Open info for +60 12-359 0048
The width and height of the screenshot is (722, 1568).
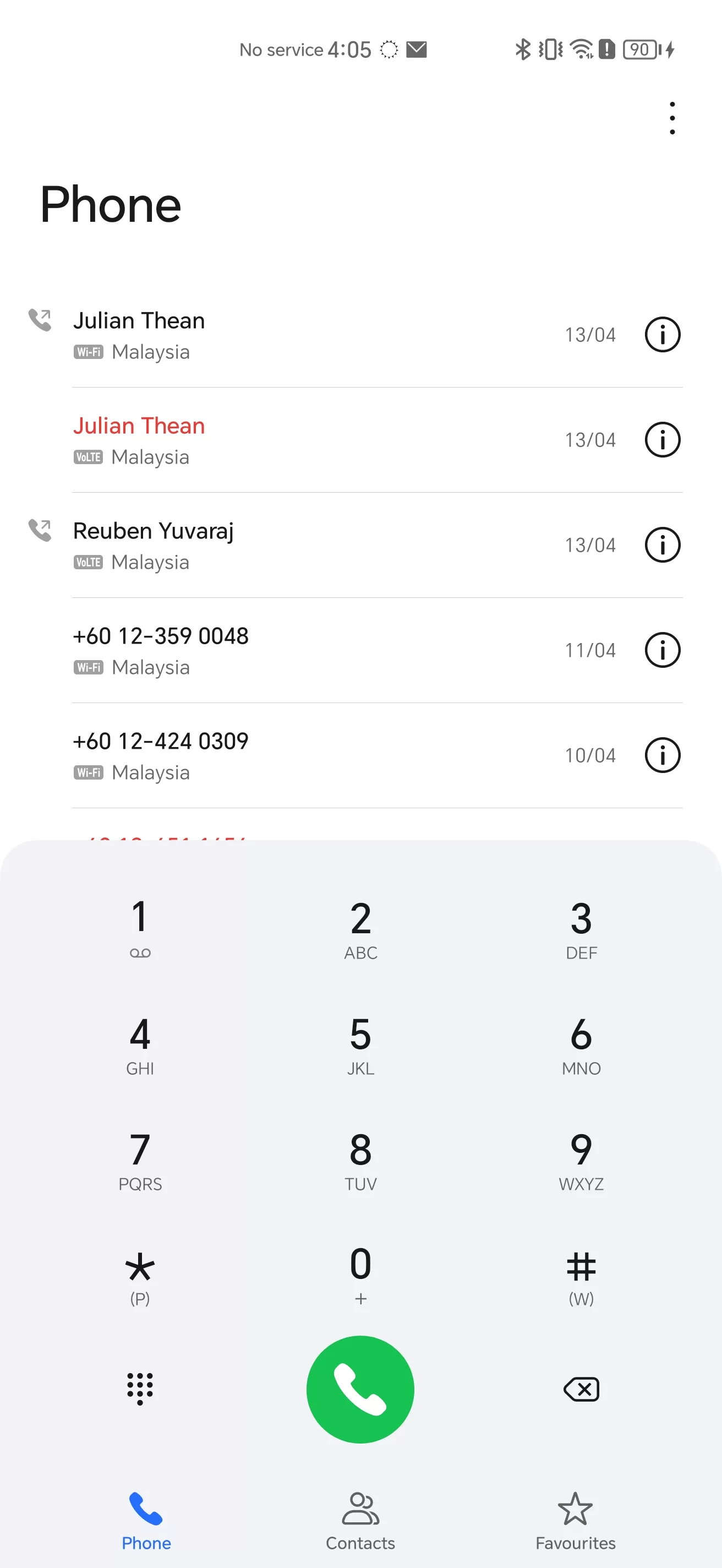662,650
